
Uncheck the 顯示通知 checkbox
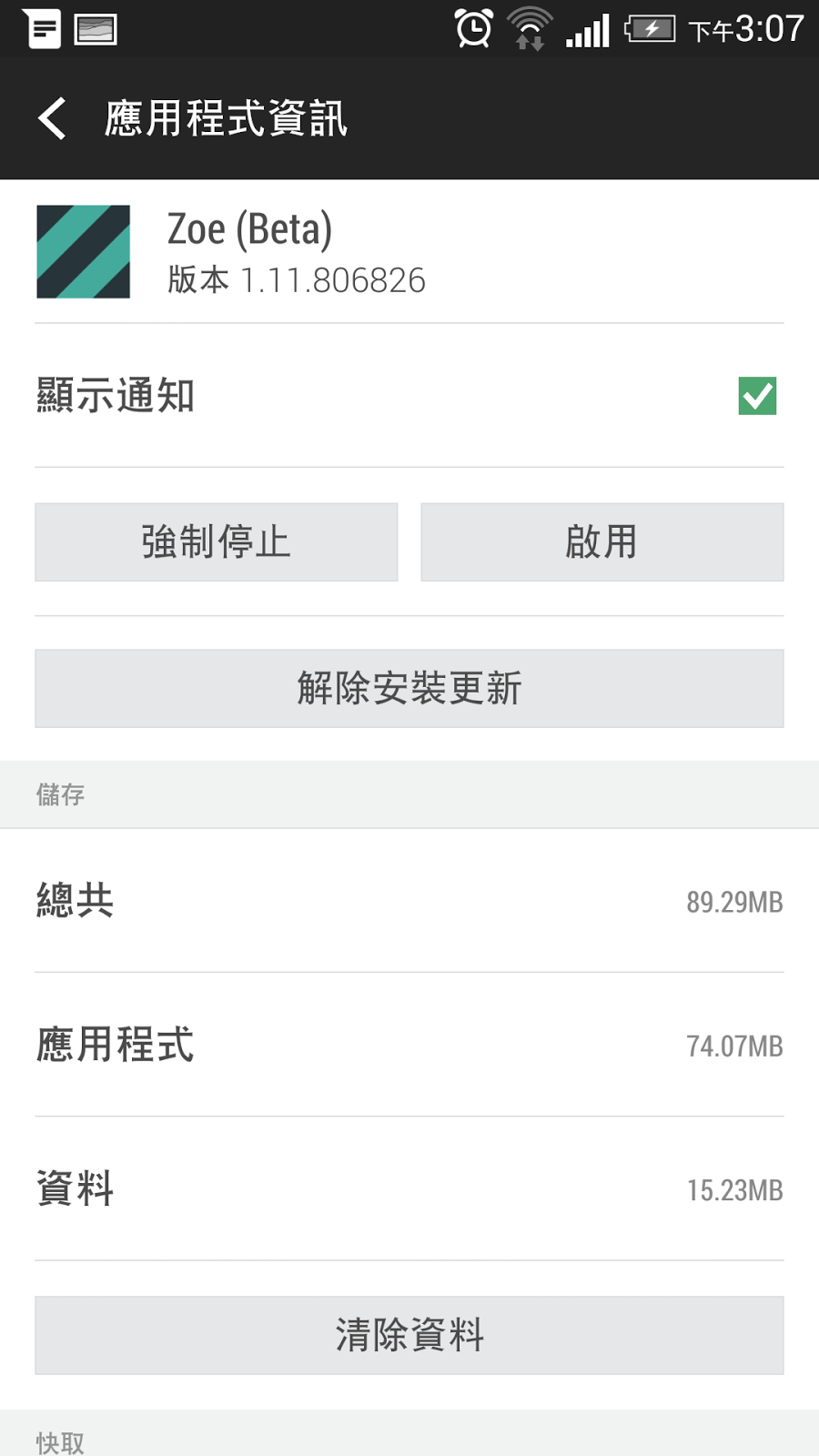coord(757,396)
